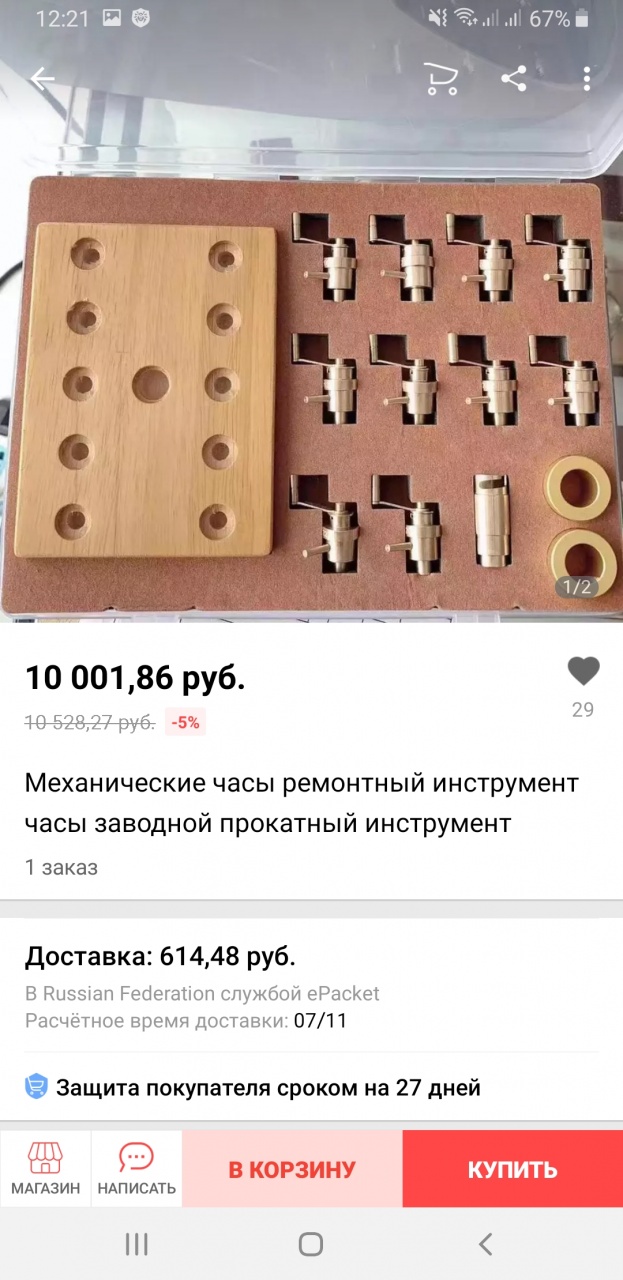The height and width of the screenshot is (1280, 623).
Task: Share this product listing
Action: pyautogui.click(x=514, y=79)
